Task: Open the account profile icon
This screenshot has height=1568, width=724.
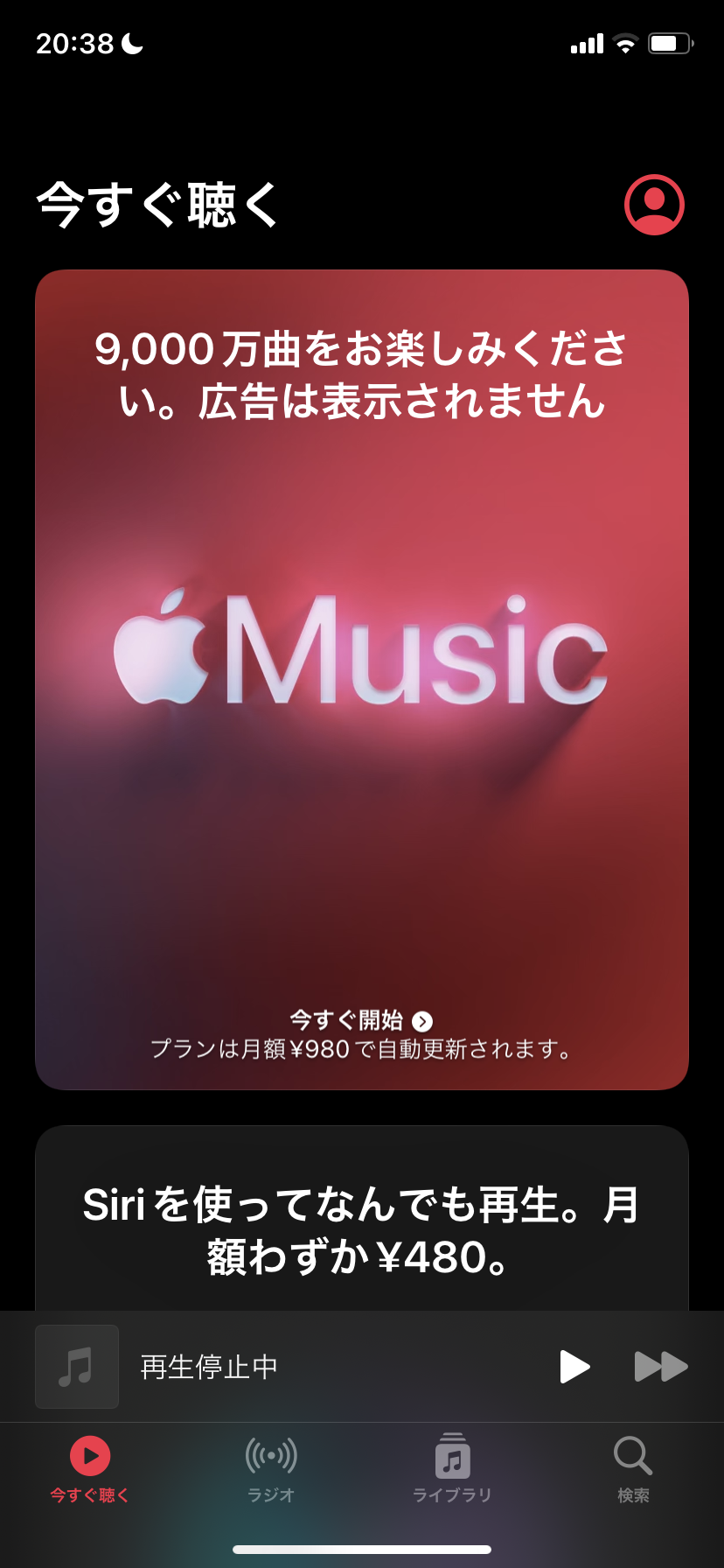Action: [654, 205]
